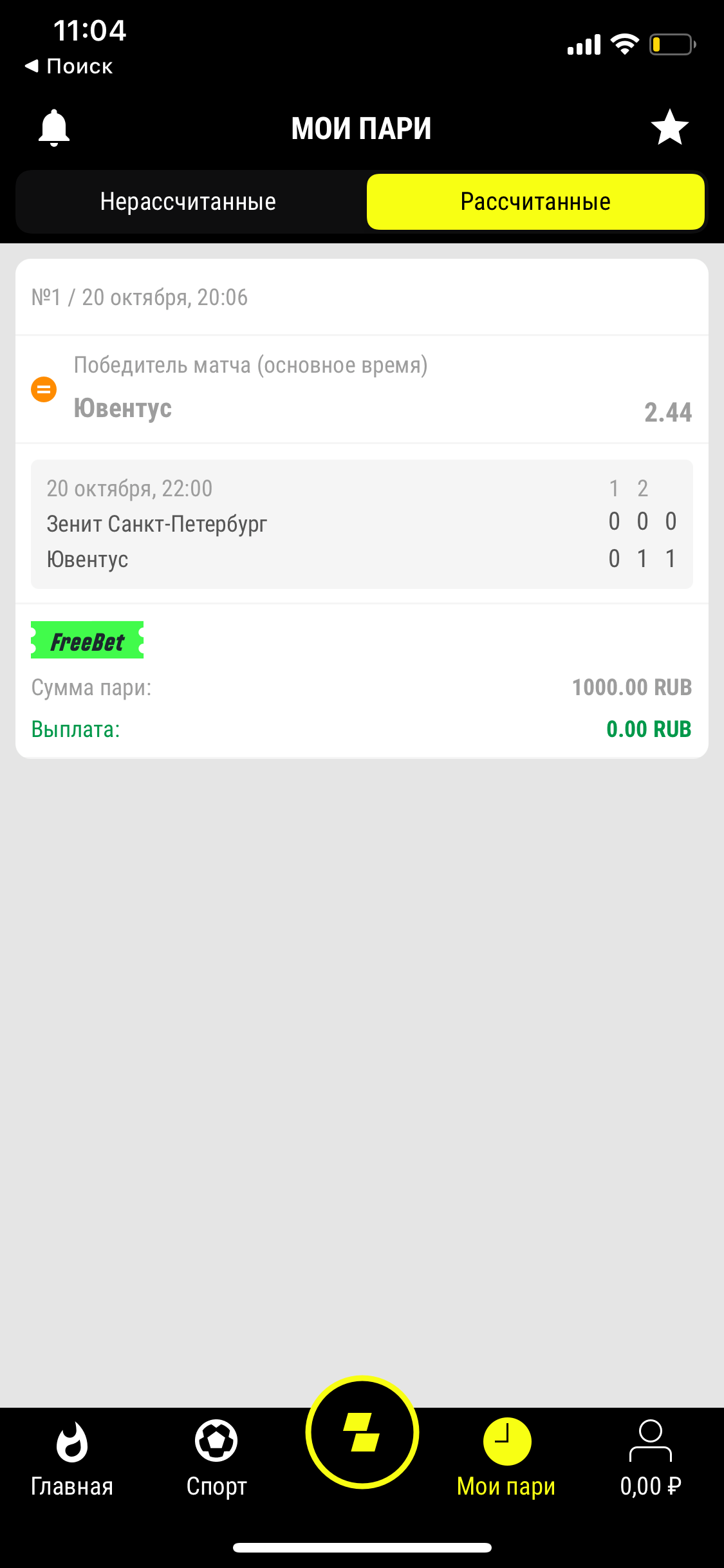Open favorites star icon
This screenshot has width=724, height=1568.
point(669,127)
